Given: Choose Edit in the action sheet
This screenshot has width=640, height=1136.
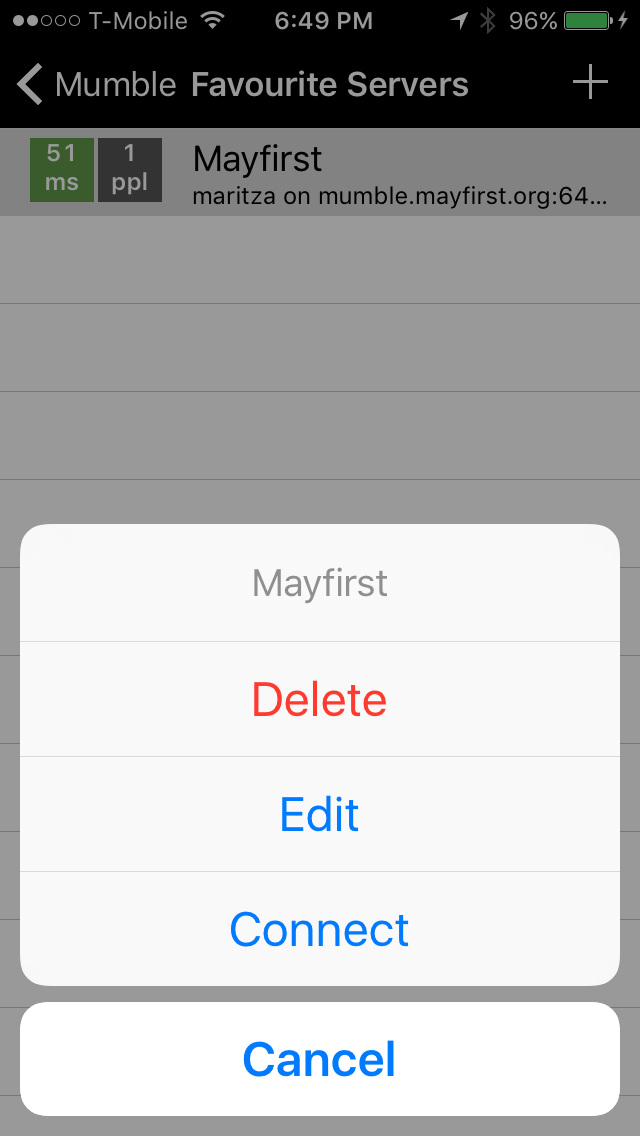Looking at the screenshot, I should coord(320,814).
